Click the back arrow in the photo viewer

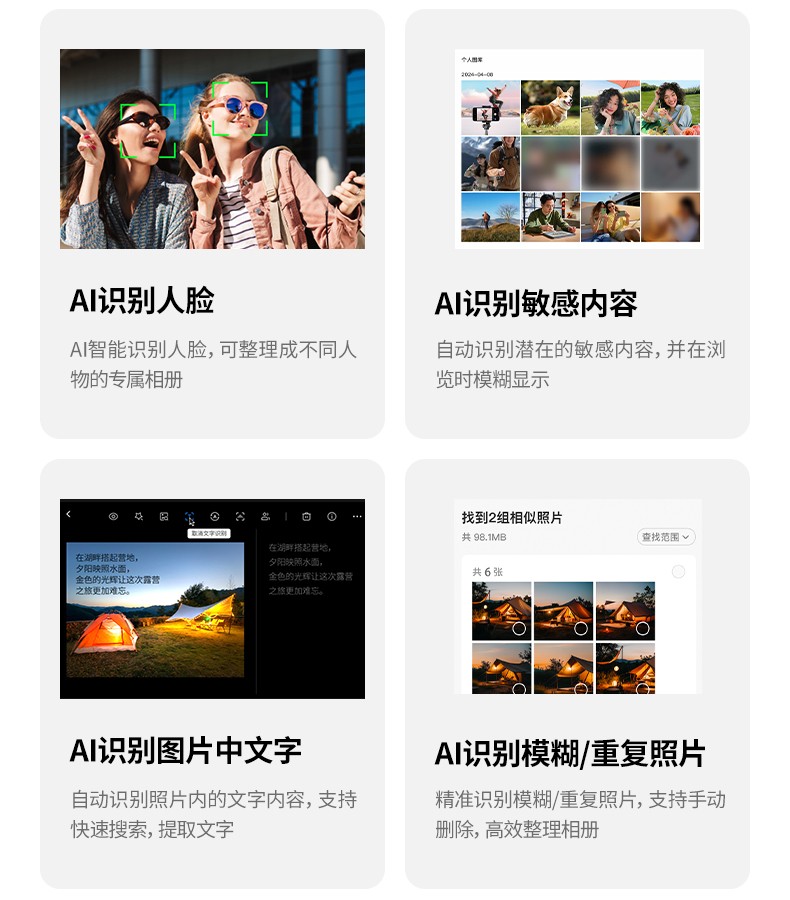tap(67, 514)
